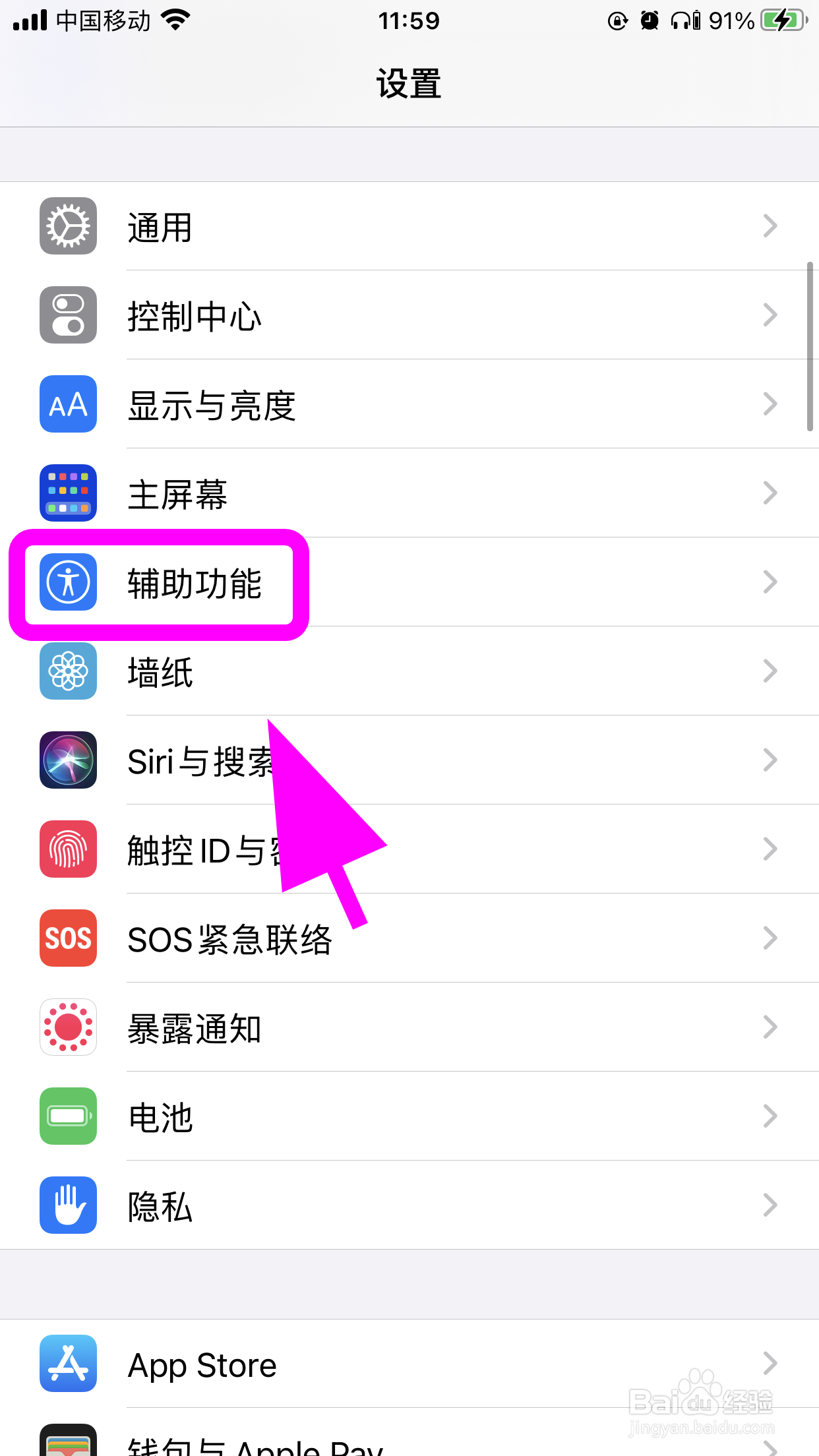Select the Display & Brightness AA icon
This screenshot has height=1456, width=819.
tap(68, 404)
